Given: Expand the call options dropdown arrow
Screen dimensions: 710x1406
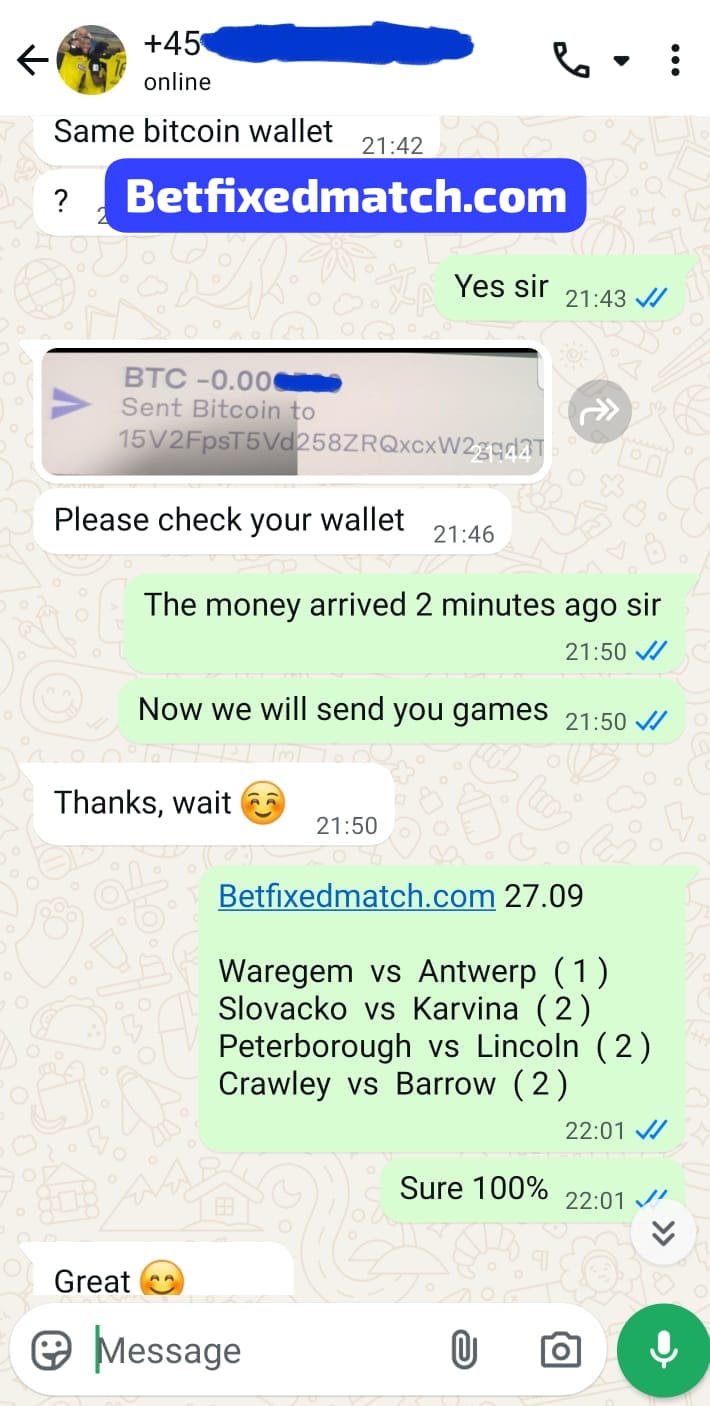Looking at the screenshot, I should (x=621, y=61).
